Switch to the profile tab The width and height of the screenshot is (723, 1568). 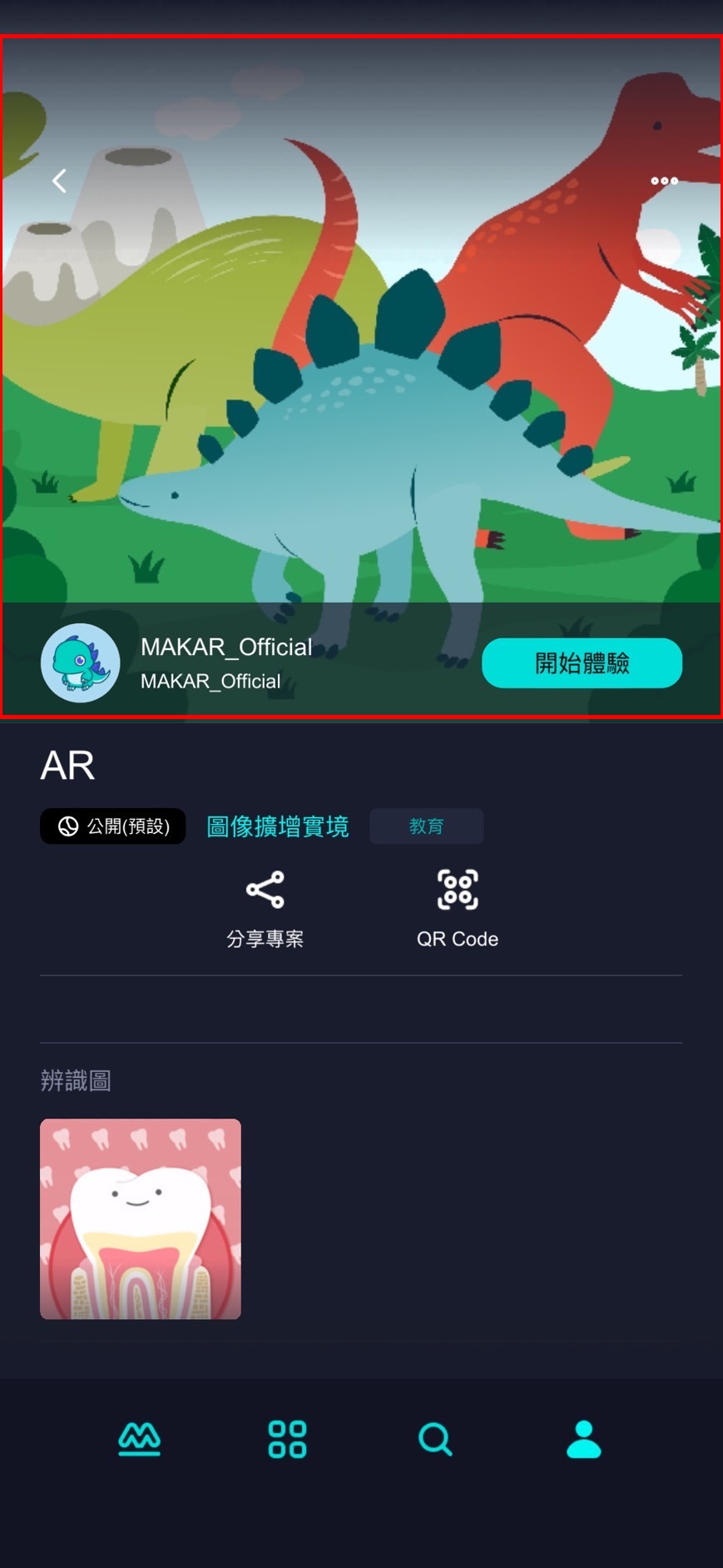tap(583, 1439)
